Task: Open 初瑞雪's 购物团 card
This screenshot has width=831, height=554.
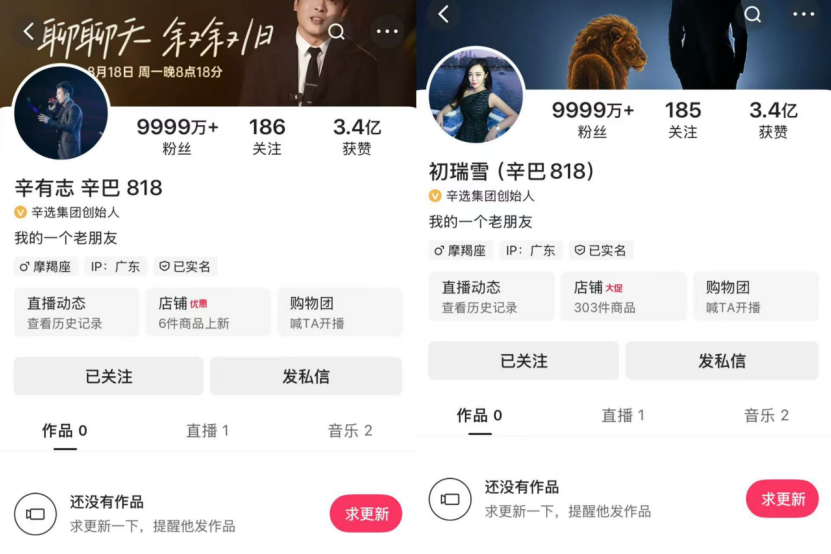Action: pos(756,296)
